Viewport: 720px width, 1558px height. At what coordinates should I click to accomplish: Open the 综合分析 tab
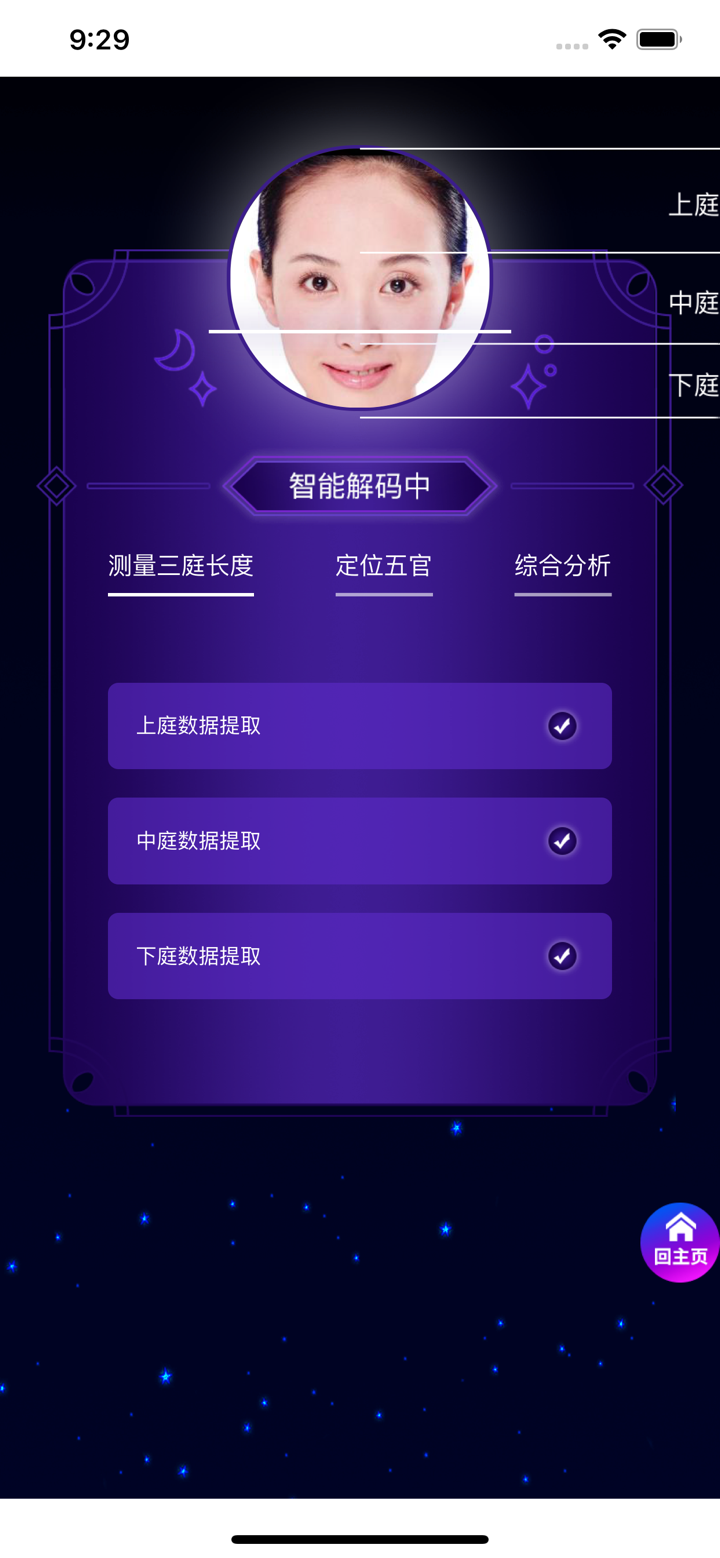[x=562, y=566]
